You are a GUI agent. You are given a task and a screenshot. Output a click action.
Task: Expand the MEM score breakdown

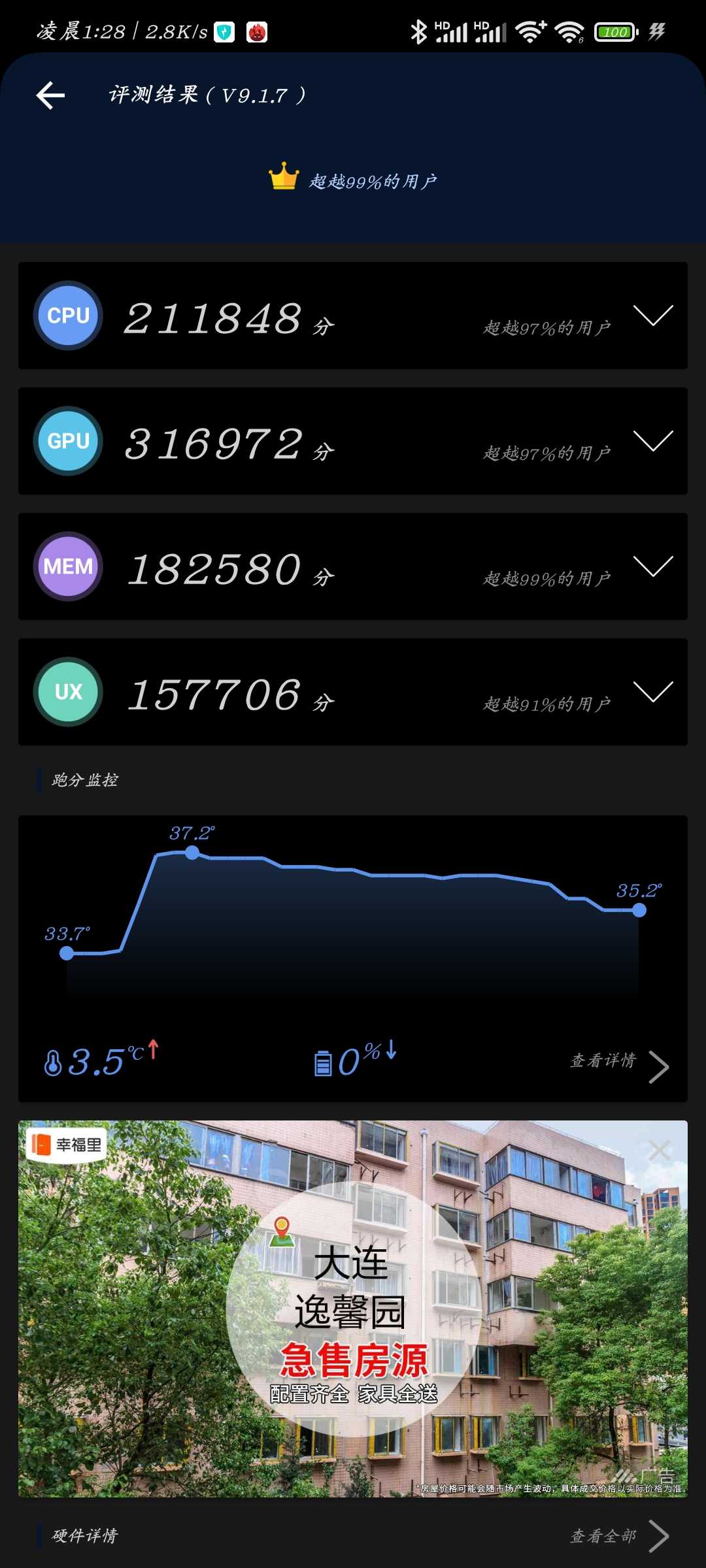pyautogui.click(x=652, y=566)
